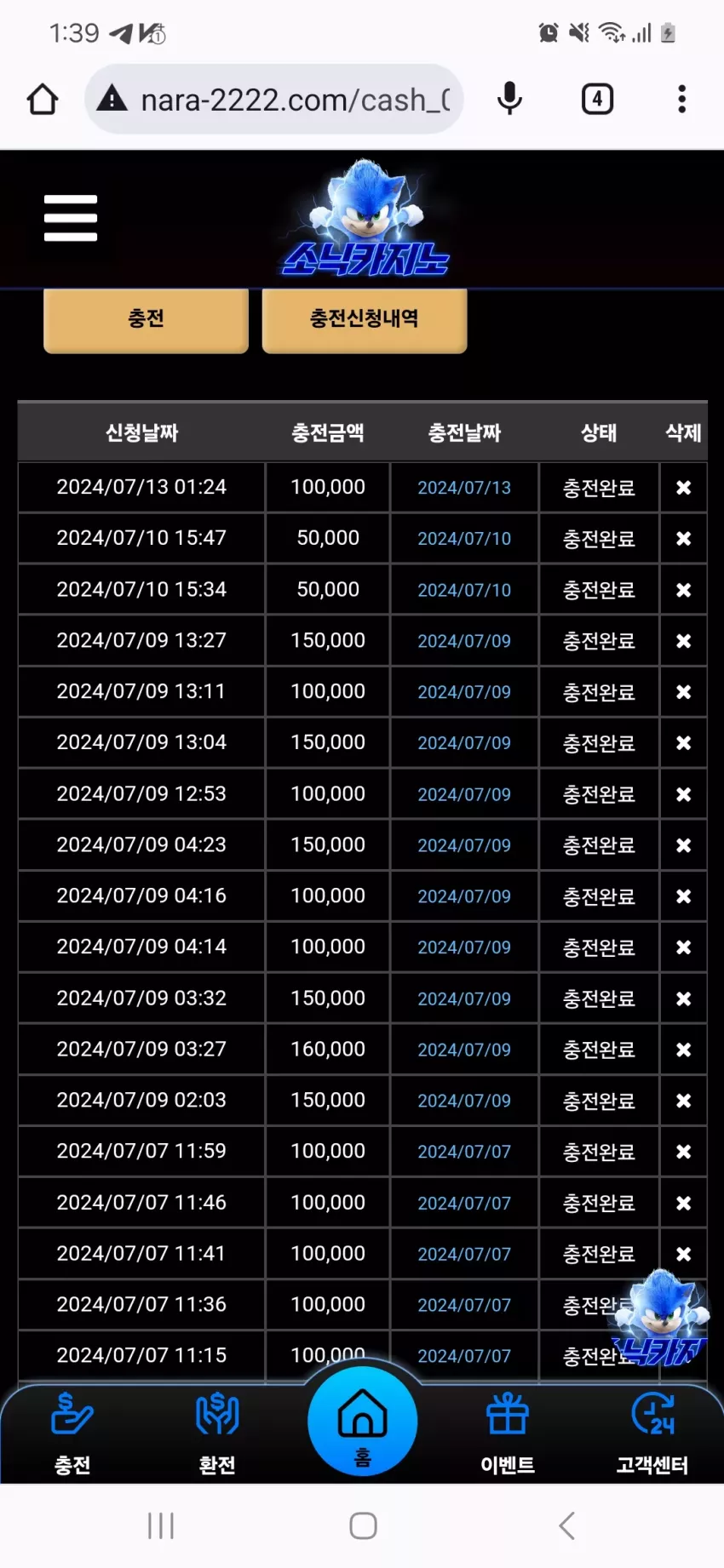Remove the 2024/07/07 11:59 entry
This screenshot has height=1568, width=724.
click(x=683, y=1152)
